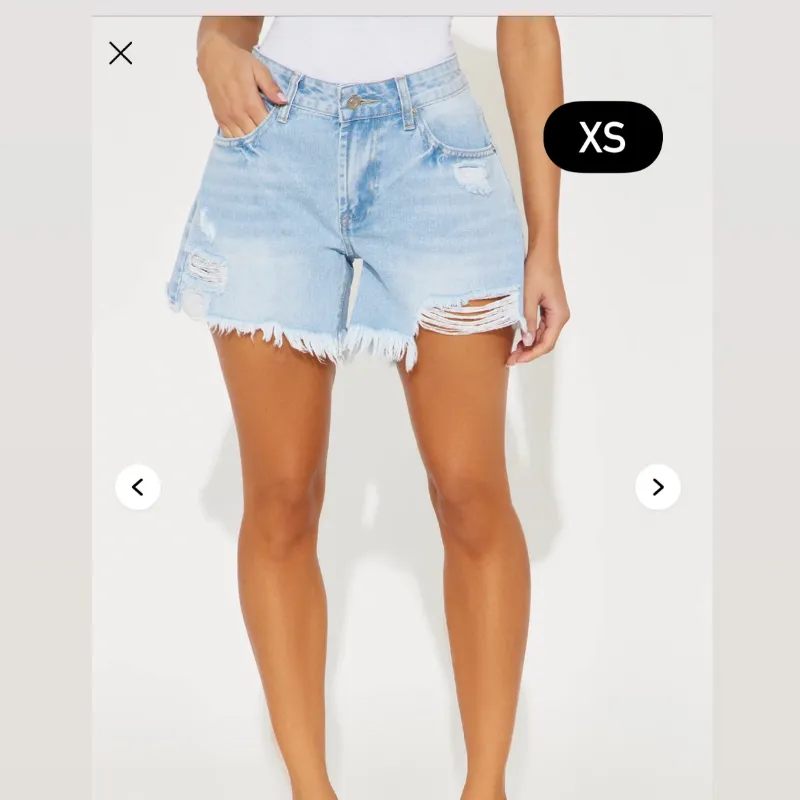
Task: Close the product image viewer
Action: click(121, 53)
